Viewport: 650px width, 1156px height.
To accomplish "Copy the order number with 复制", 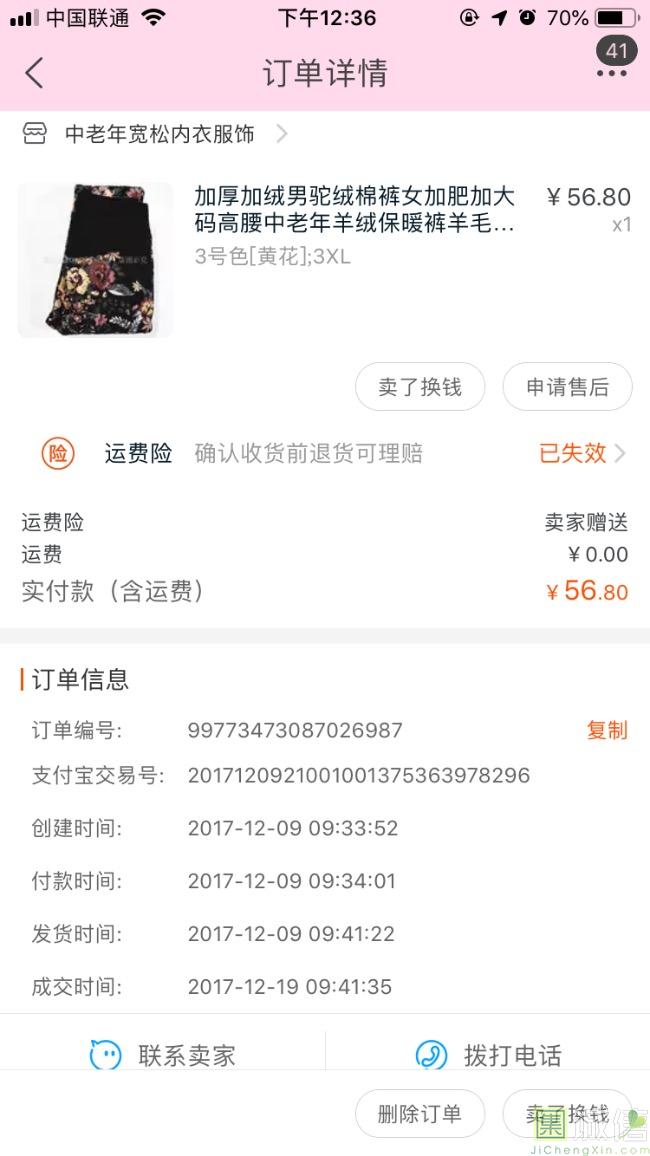I will (x=607, y=731).
